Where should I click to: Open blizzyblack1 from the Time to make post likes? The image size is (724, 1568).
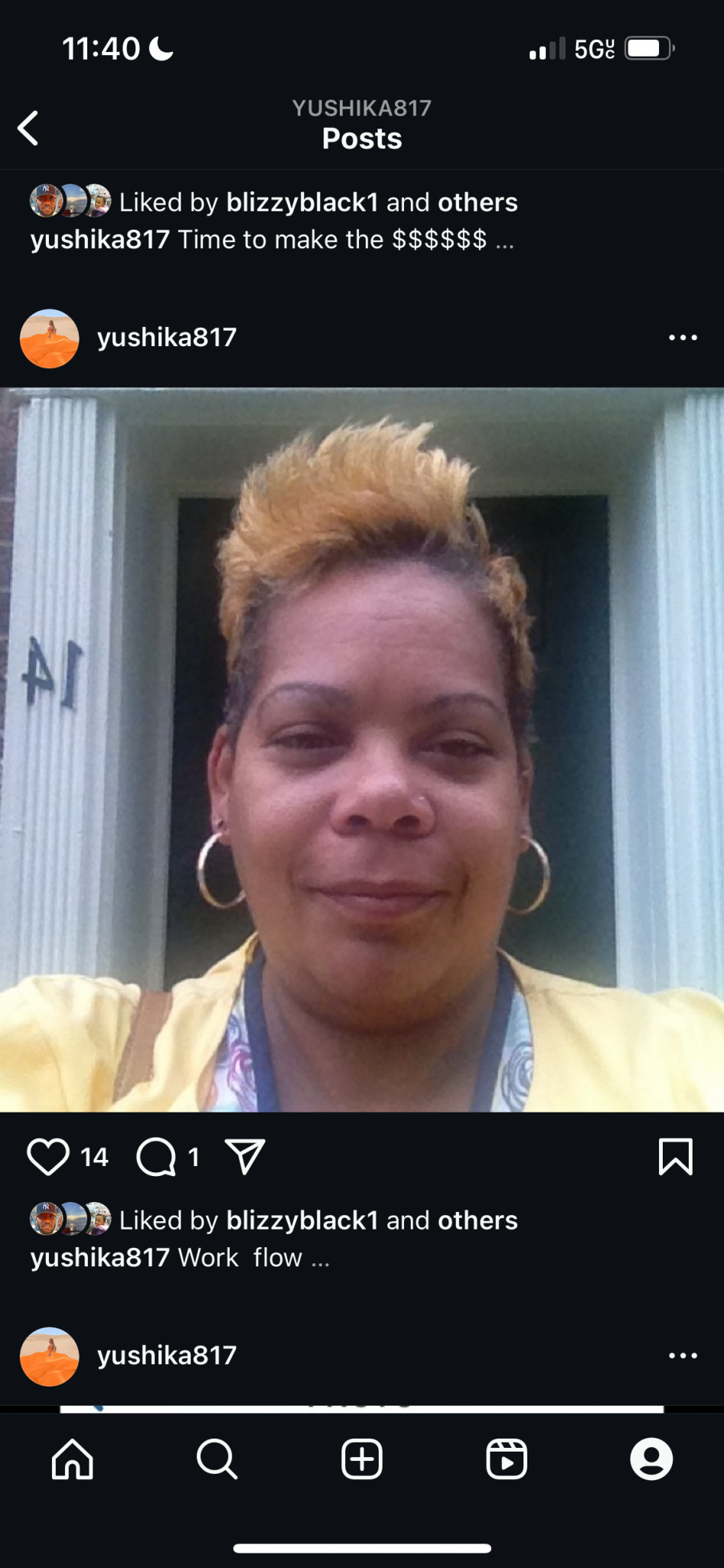(x=302, y=202)
